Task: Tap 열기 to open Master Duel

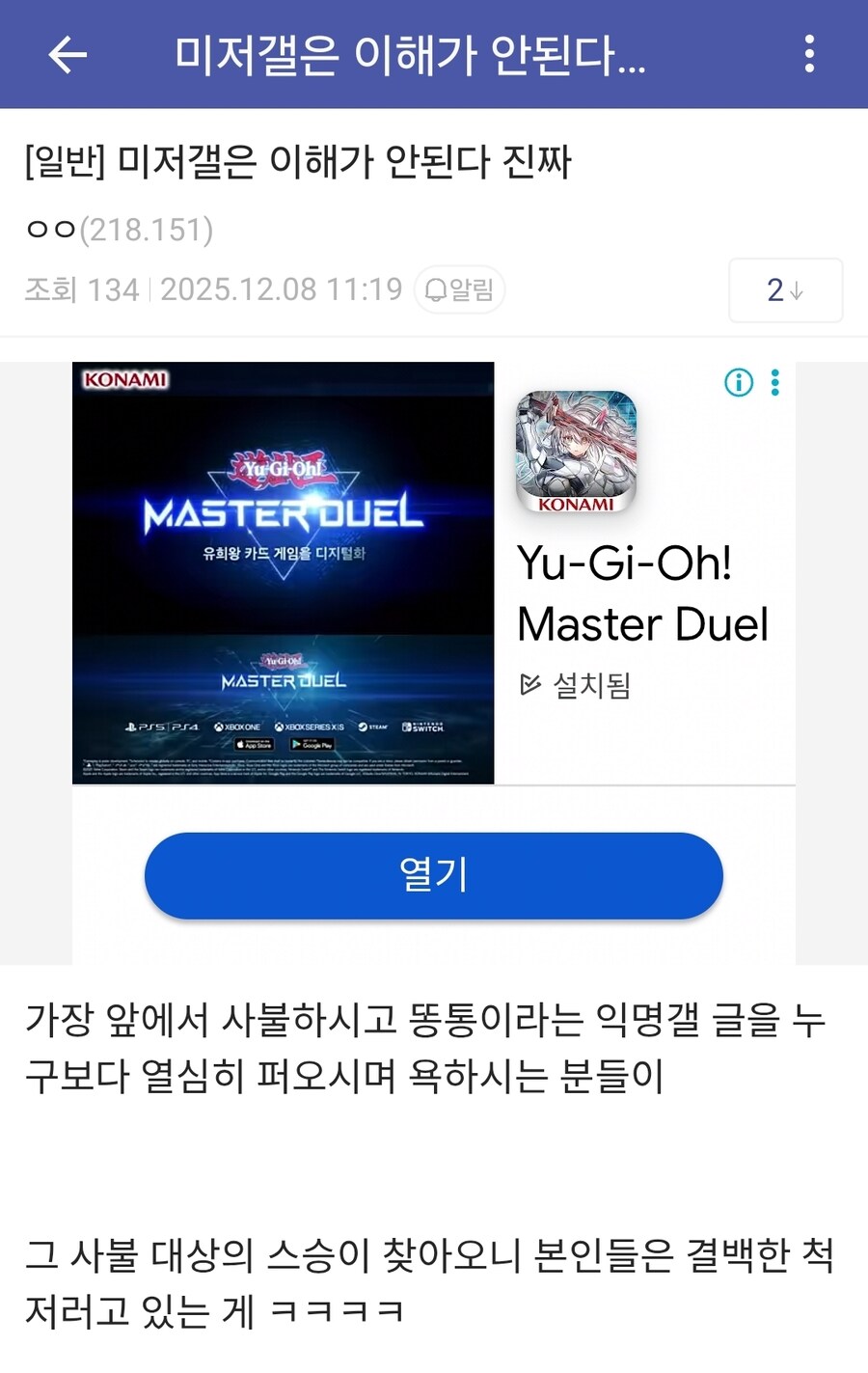Action: click(434, 875)
